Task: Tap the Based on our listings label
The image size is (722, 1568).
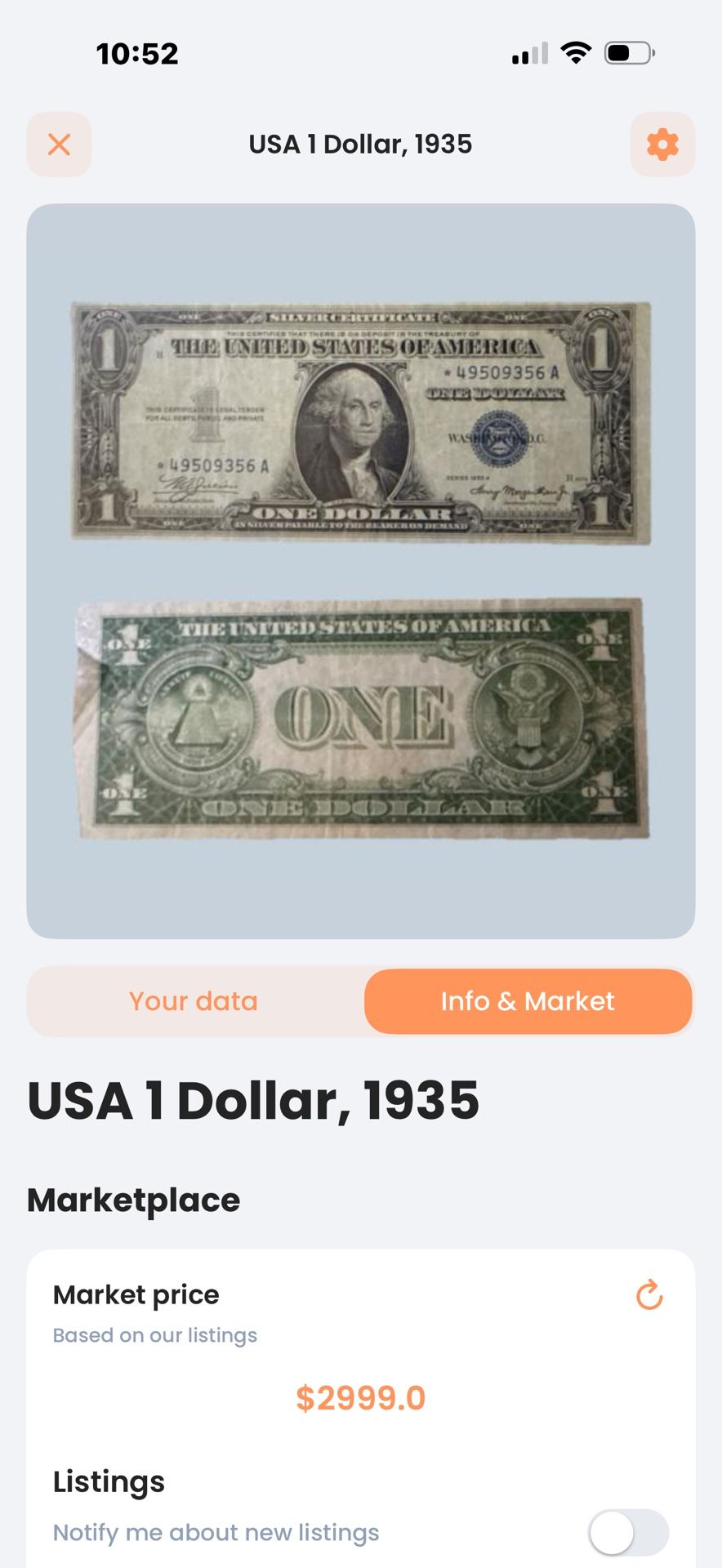Action: [x=154, y=1334]
